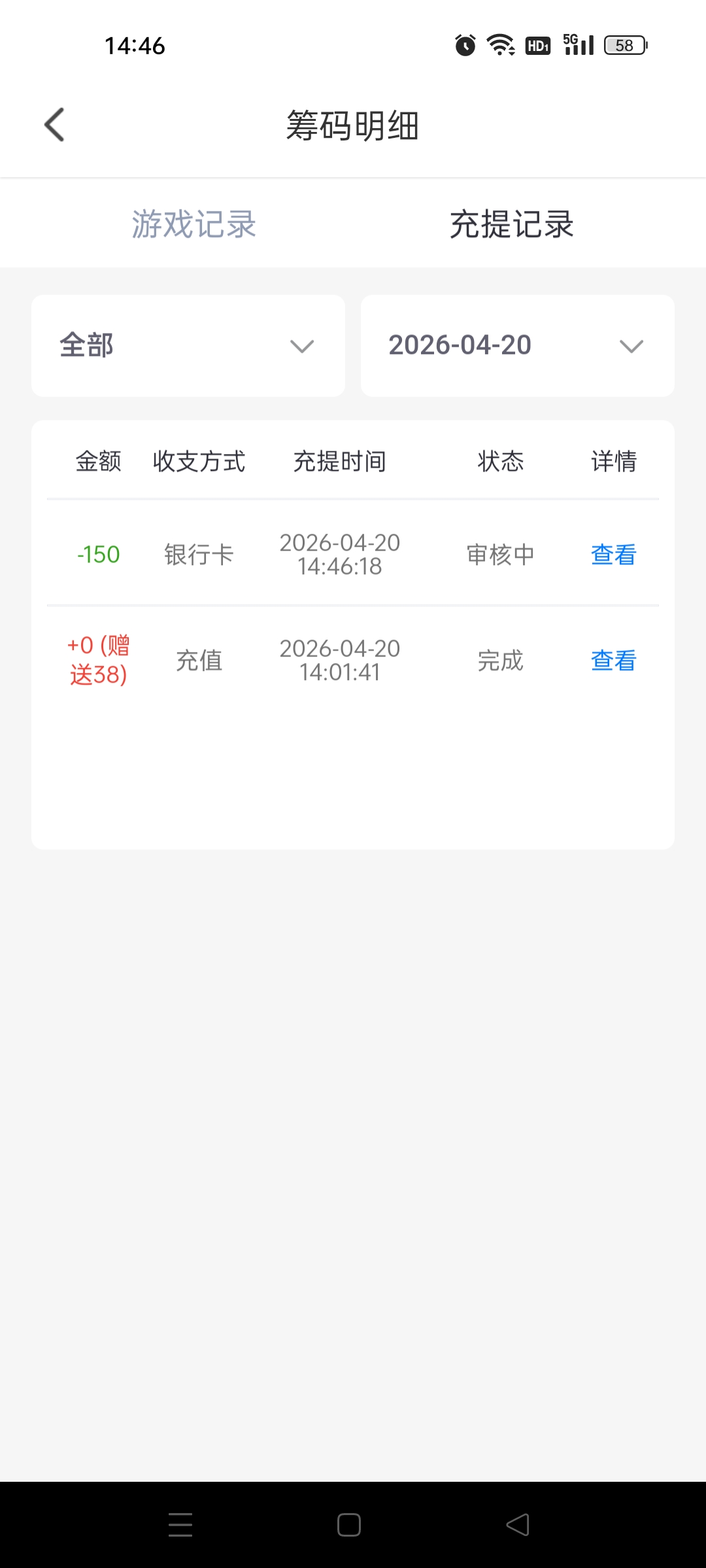Switch to the 游戏记录 tab
Screen dimensions: 706x1568
click(x=193, y=224)
